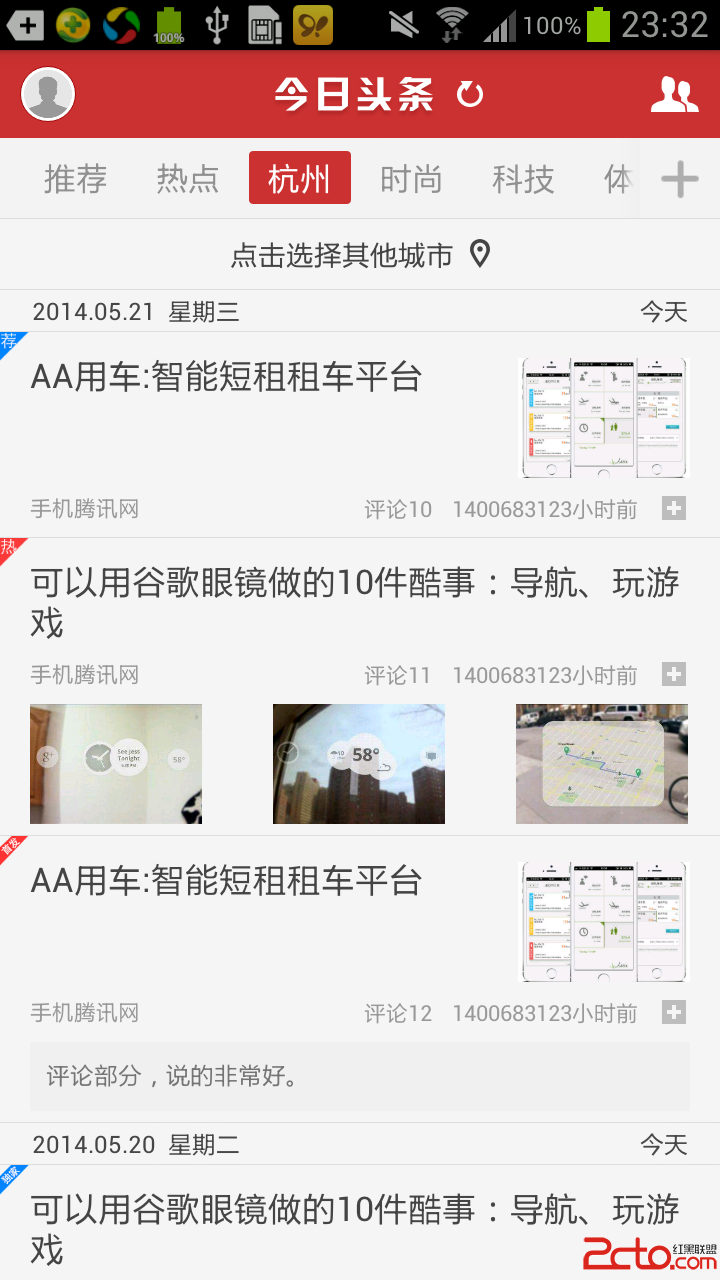Viewport: 720px width, 1280px height.
Task: Switch to the 热点 tab
Action: 187,179
